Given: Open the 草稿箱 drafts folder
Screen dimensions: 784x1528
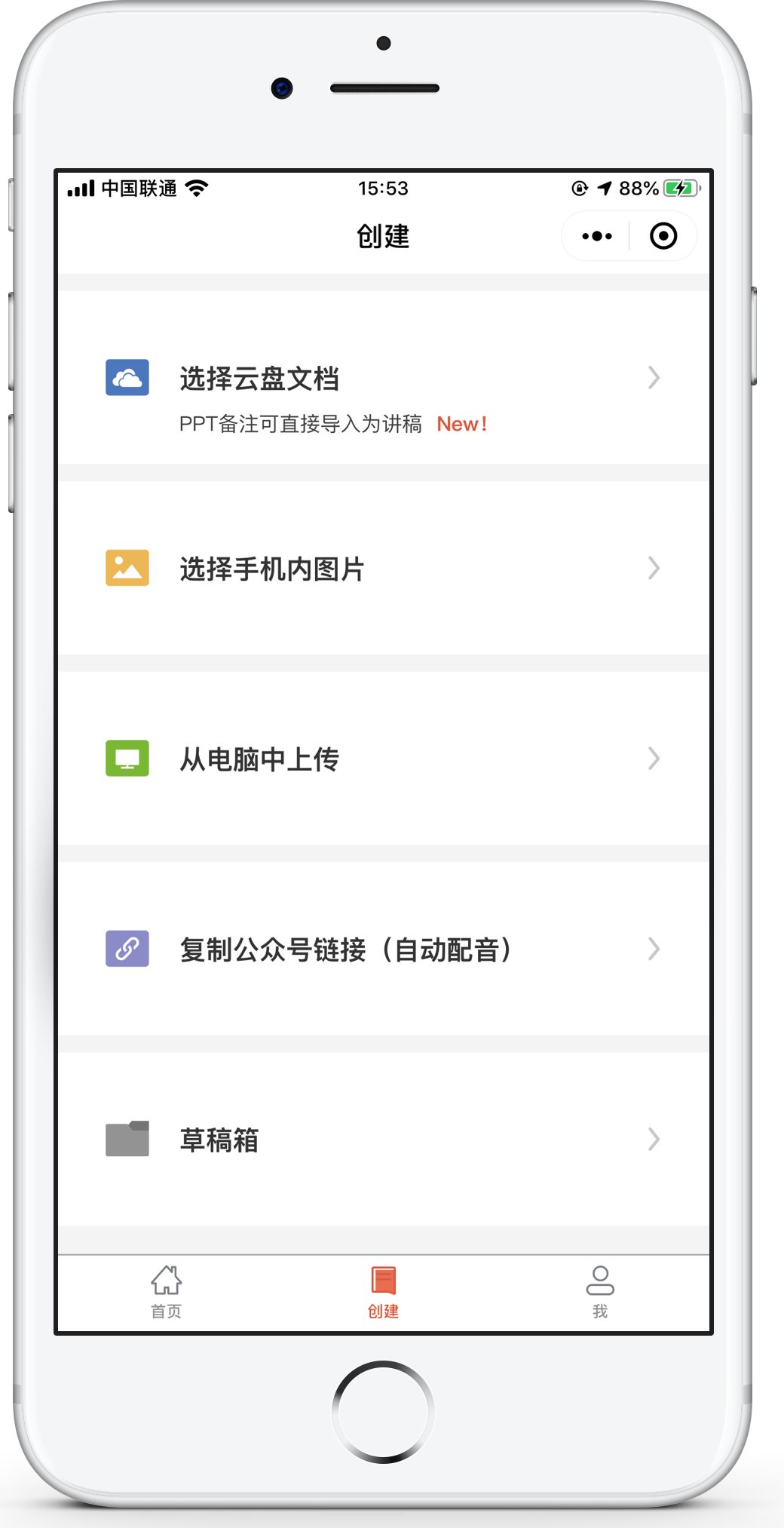Looking at the screenshot, I should [383, 1139].
